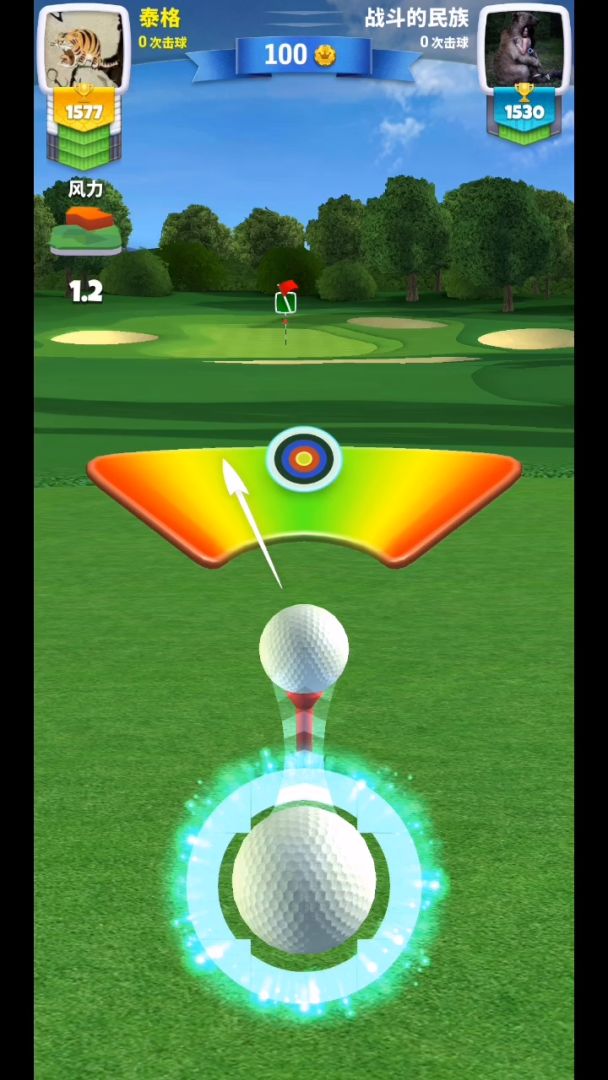Viewport: 608px width, 1080px height.
Task: Open opponent 战斗的民族's avatar
Action: pos(524,47)
